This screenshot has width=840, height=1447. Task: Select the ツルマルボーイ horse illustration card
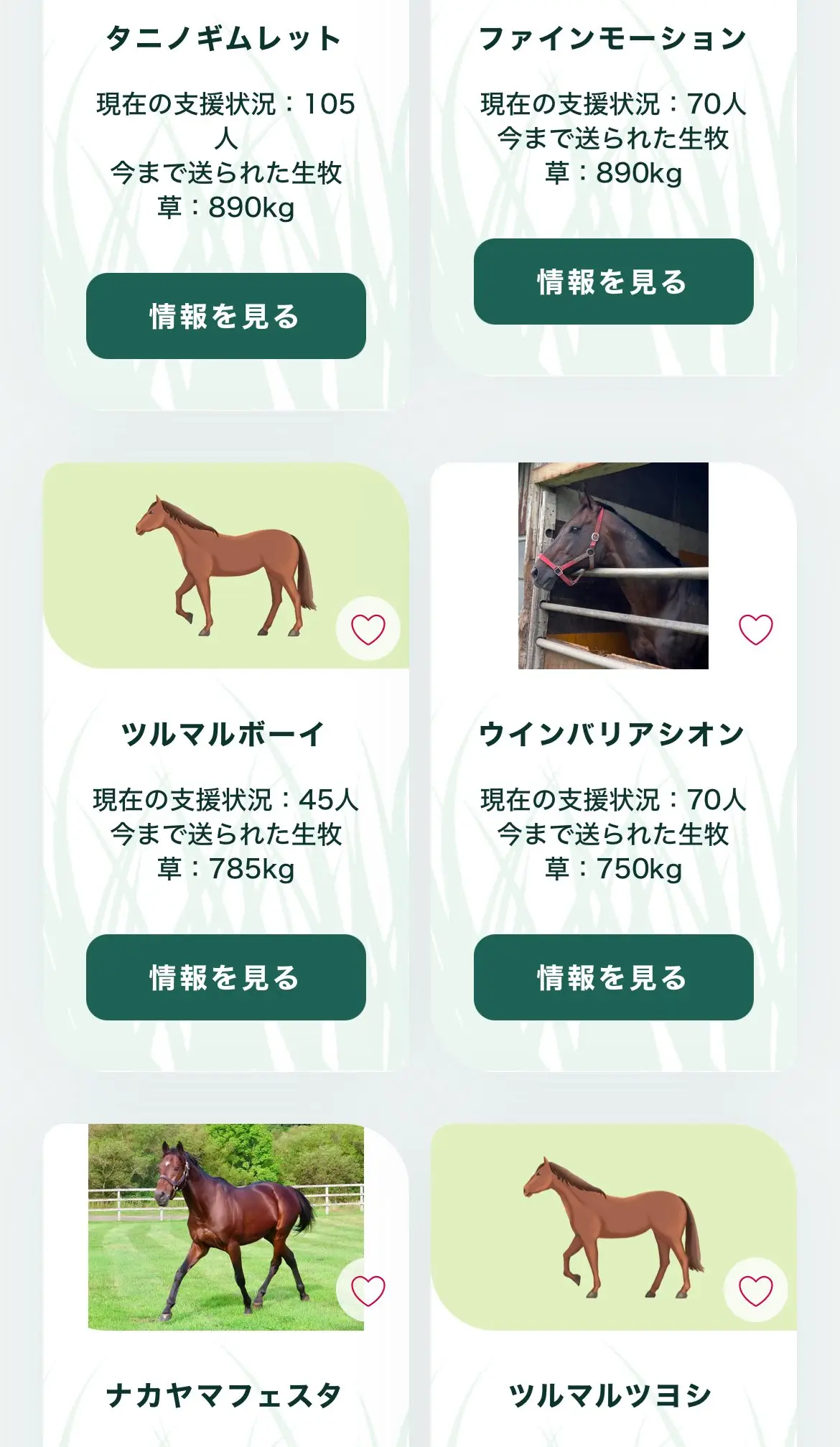click(226, 566)
